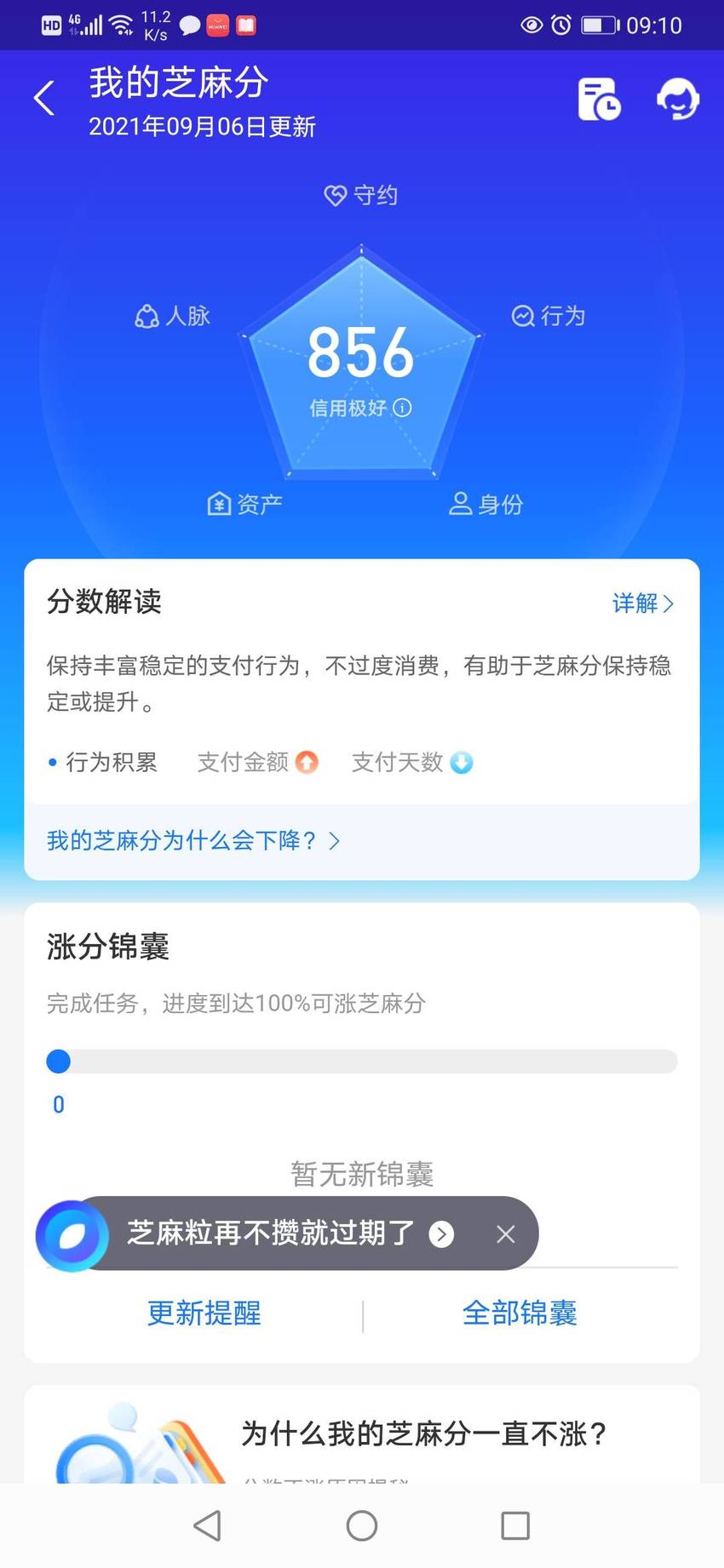This screenshot has height=1568, width=724.
Task: Dismiss the 芝麻粒 expiry banner
Action: tap(506, 1233)
